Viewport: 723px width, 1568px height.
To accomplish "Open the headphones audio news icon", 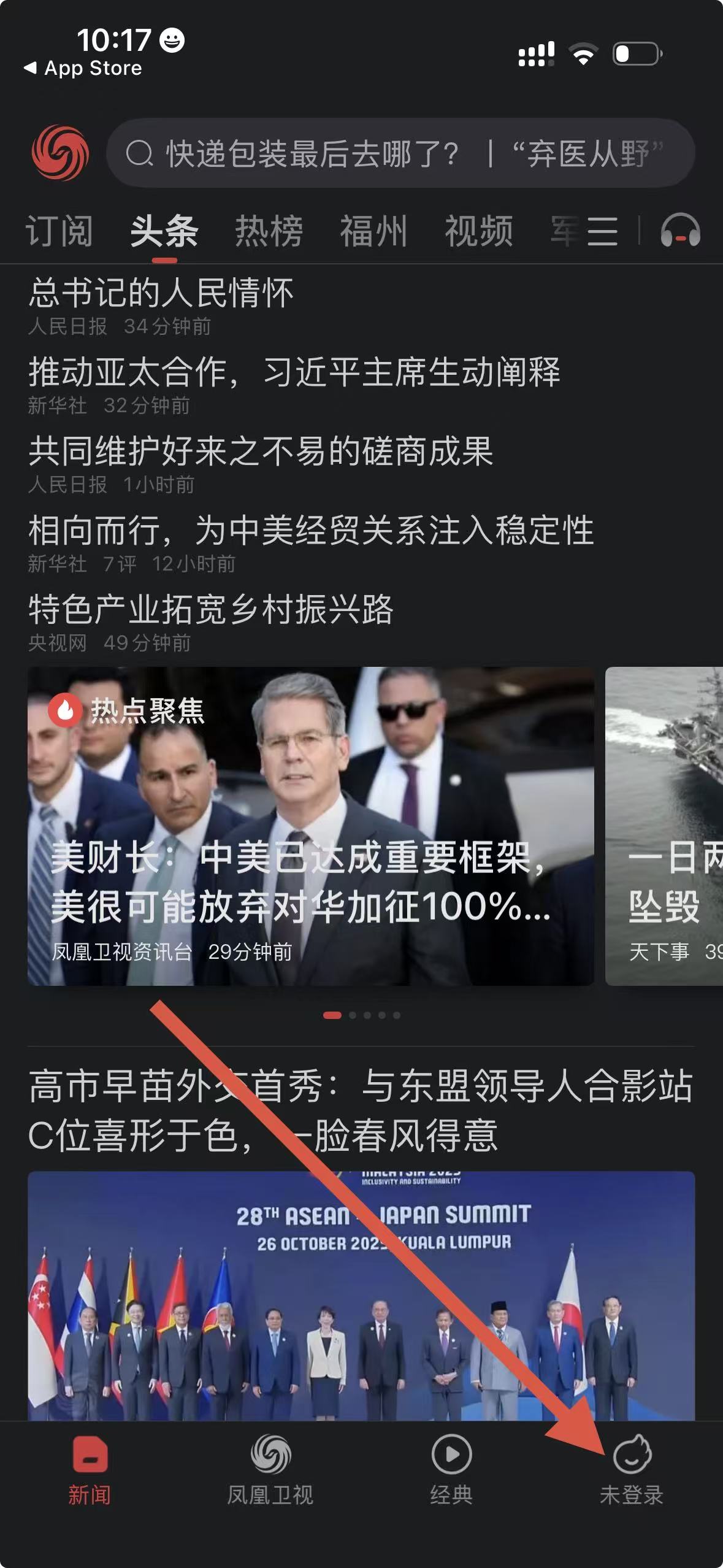I will tap(680, 231).
